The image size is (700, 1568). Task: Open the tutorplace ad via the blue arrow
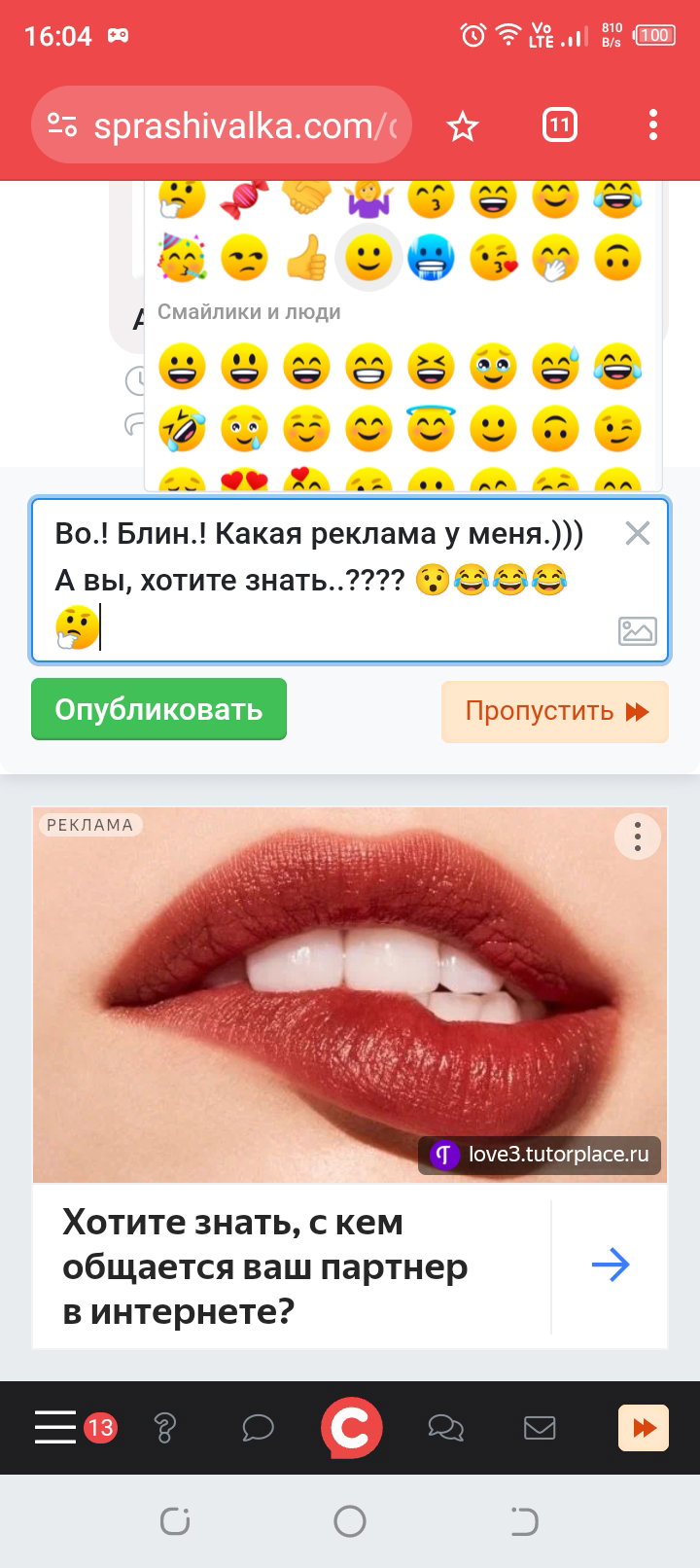[x=611, y=1265]
